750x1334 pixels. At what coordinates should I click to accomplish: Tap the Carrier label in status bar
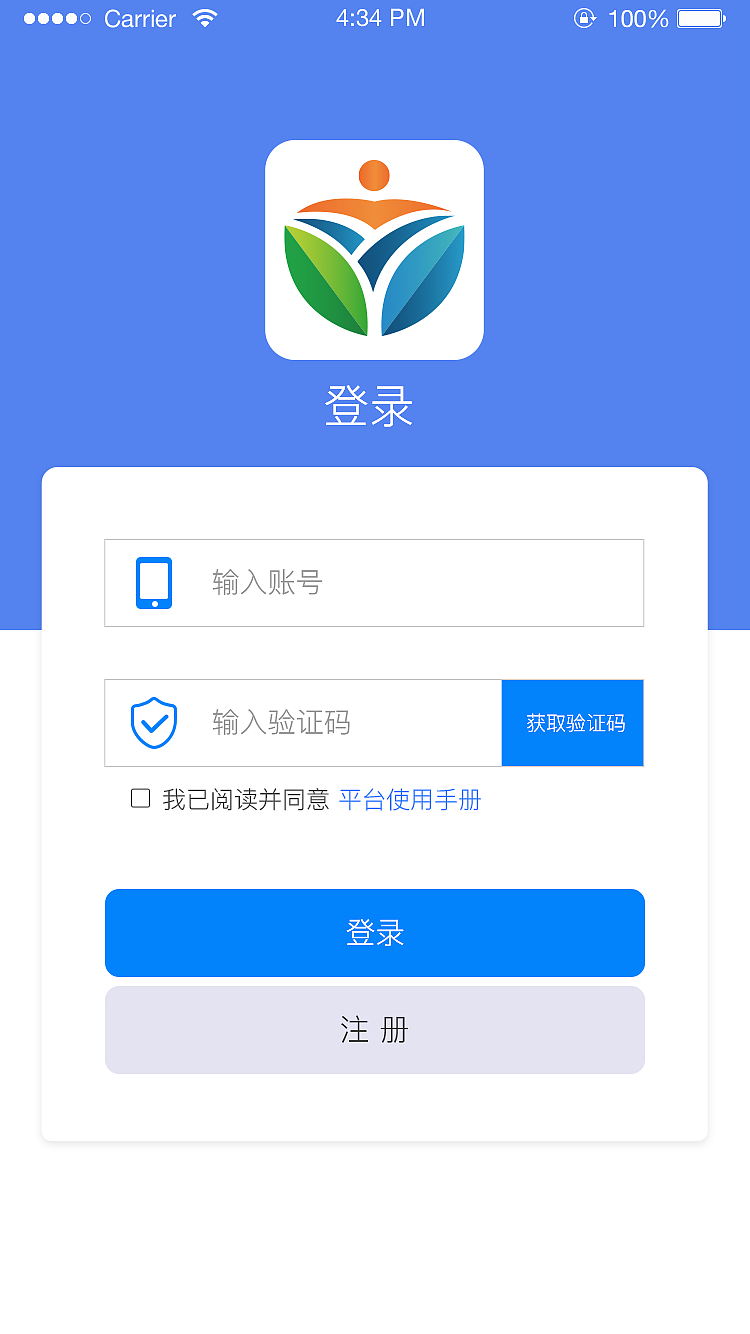coord(140,18)
